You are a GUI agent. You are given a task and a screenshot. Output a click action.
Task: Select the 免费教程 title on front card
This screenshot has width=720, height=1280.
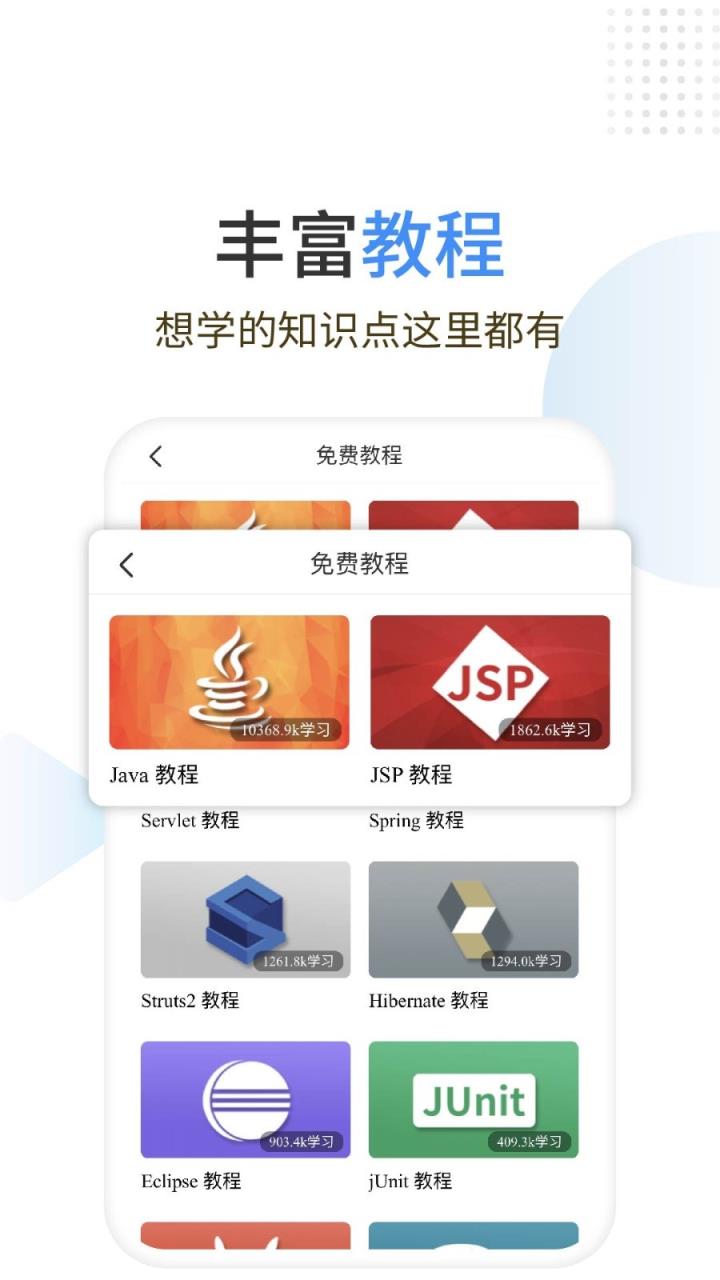[x=360, y=564]
